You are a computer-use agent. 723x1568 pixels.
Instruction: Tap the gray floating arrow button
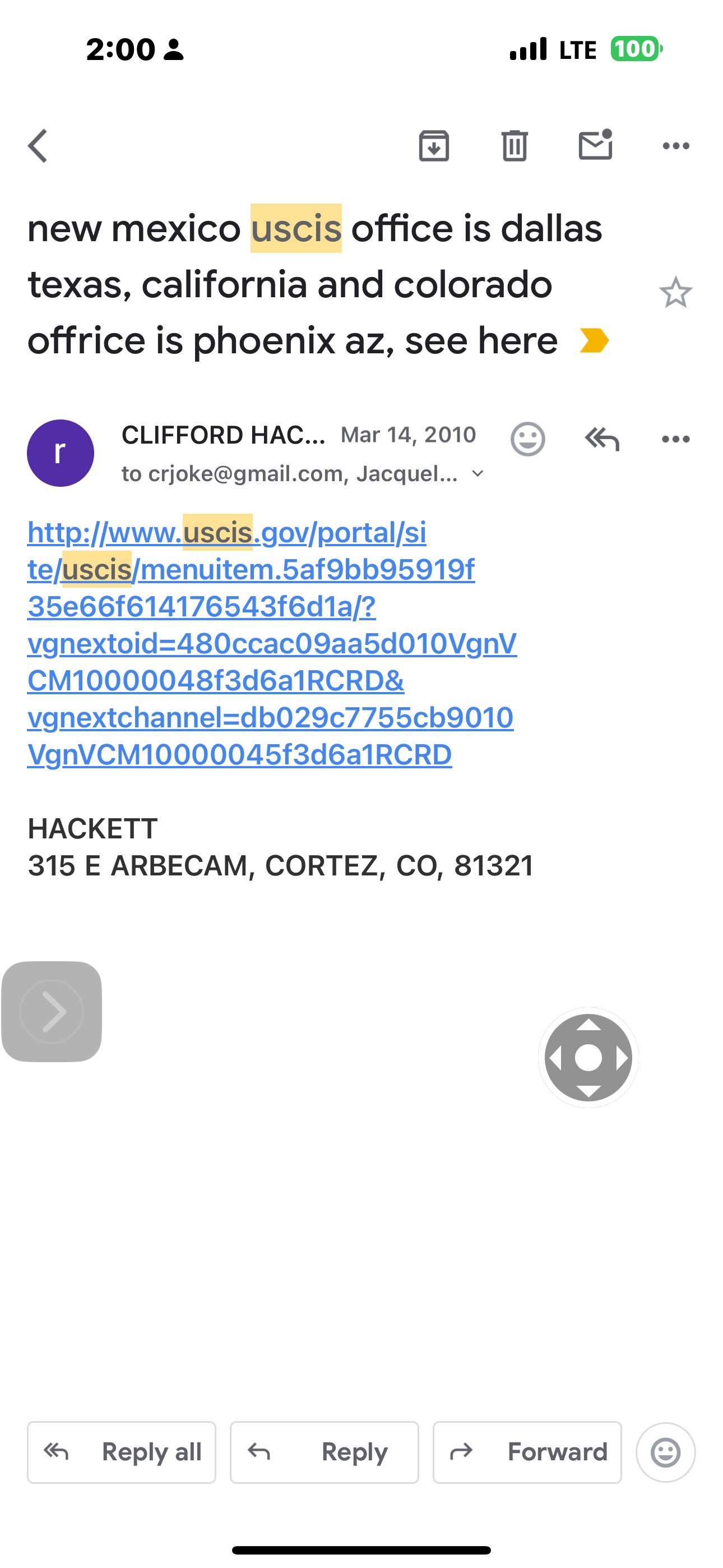point(52,1012)
